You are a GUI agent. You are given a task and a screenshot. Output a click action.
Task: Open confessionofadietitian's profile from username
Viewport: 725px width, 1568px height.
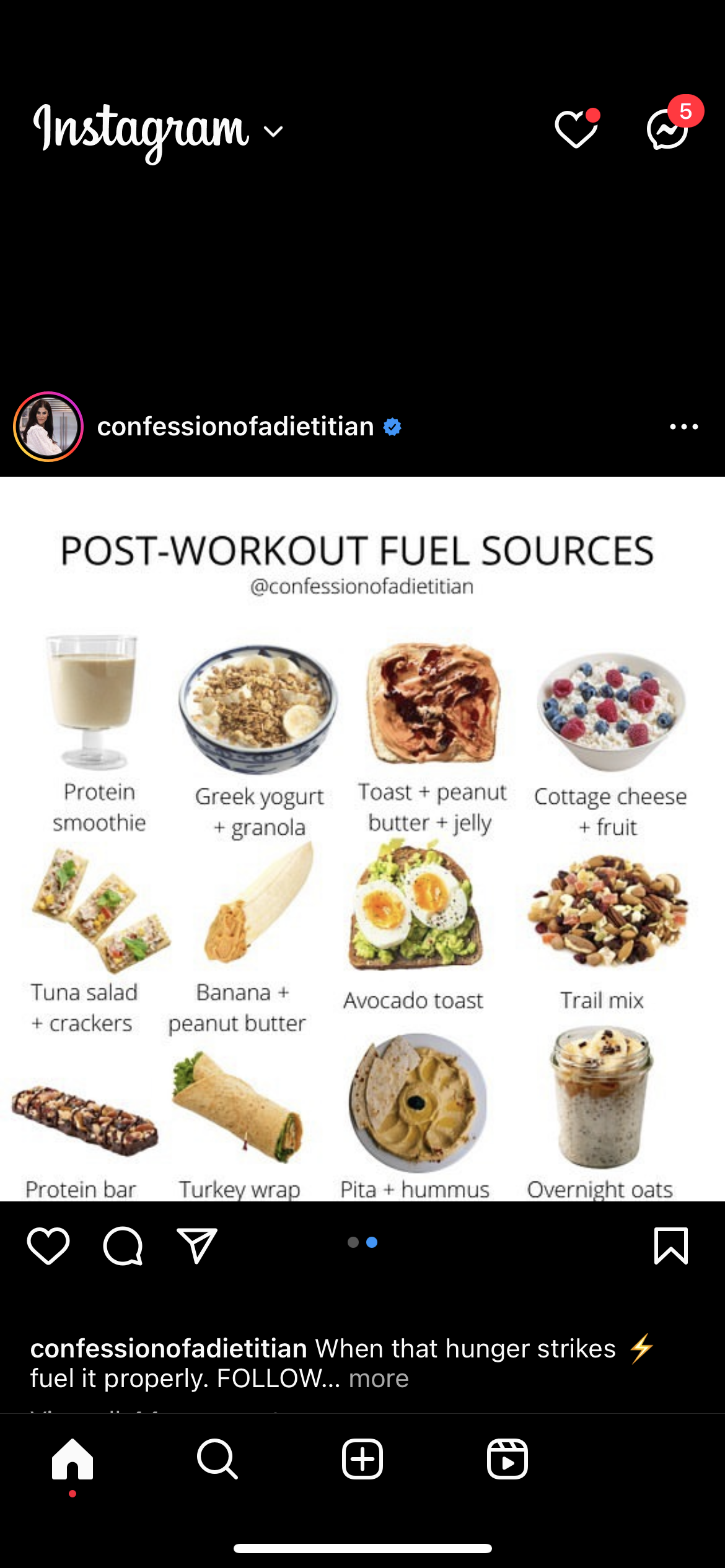point(235,427)
